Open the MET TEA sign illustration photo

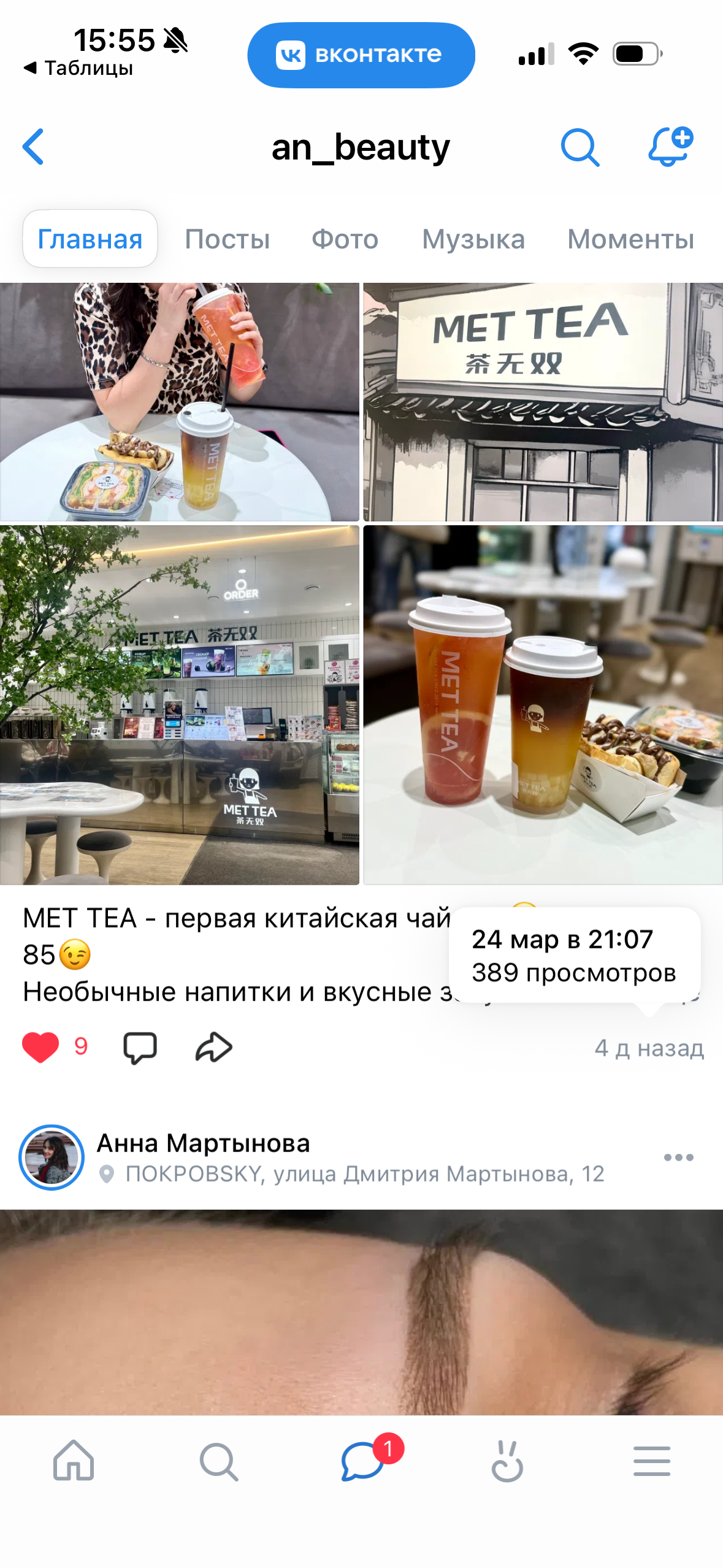[x=543, y=402]
